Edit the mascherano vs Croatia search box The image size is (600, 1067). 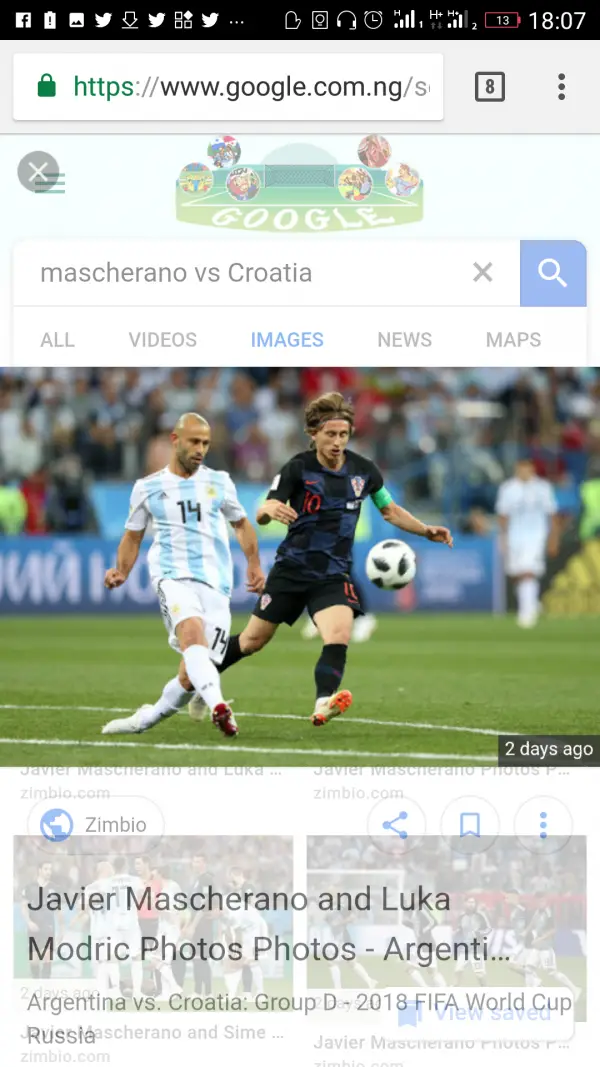click(x=240, y=272)
